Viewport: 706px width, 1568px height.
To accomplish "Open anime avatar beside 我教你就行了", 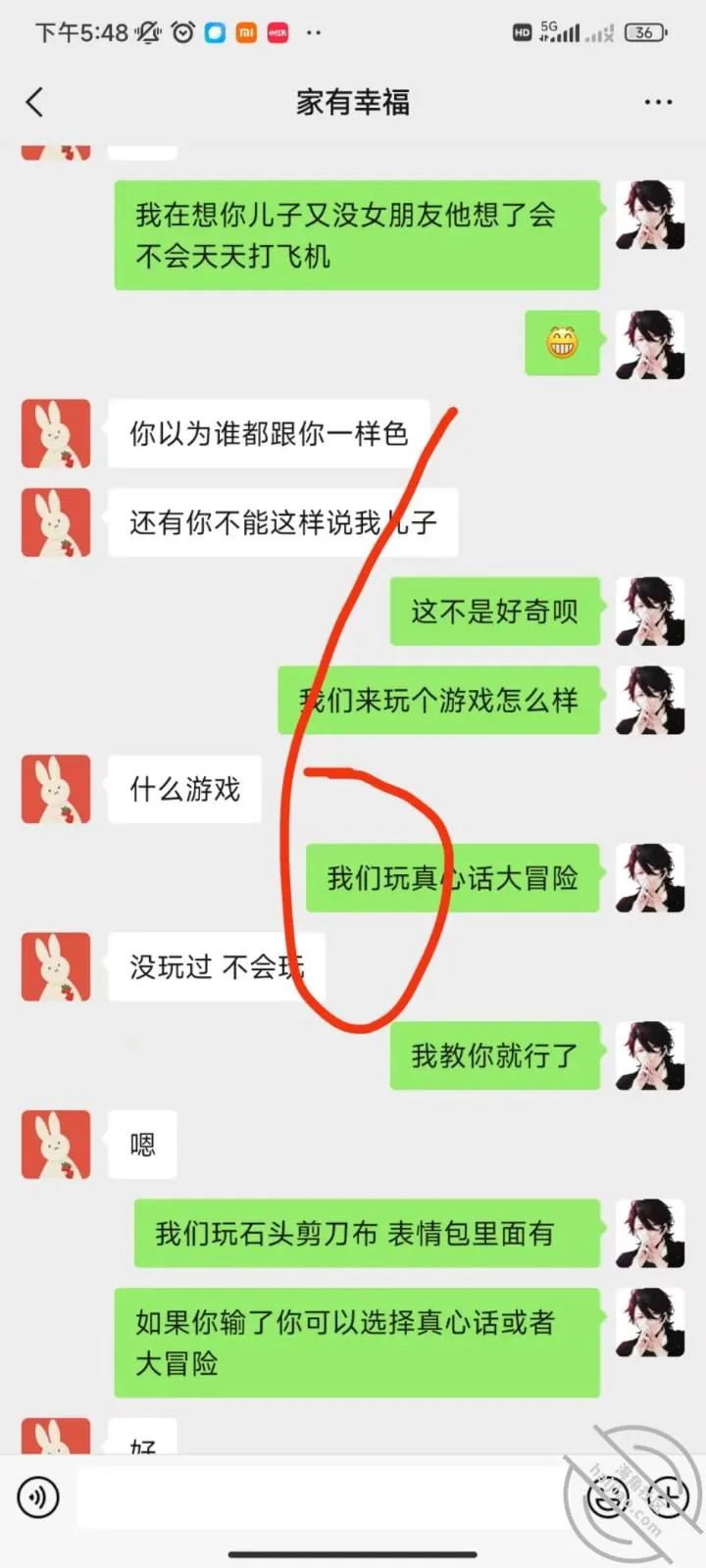I will point(650,1055).
